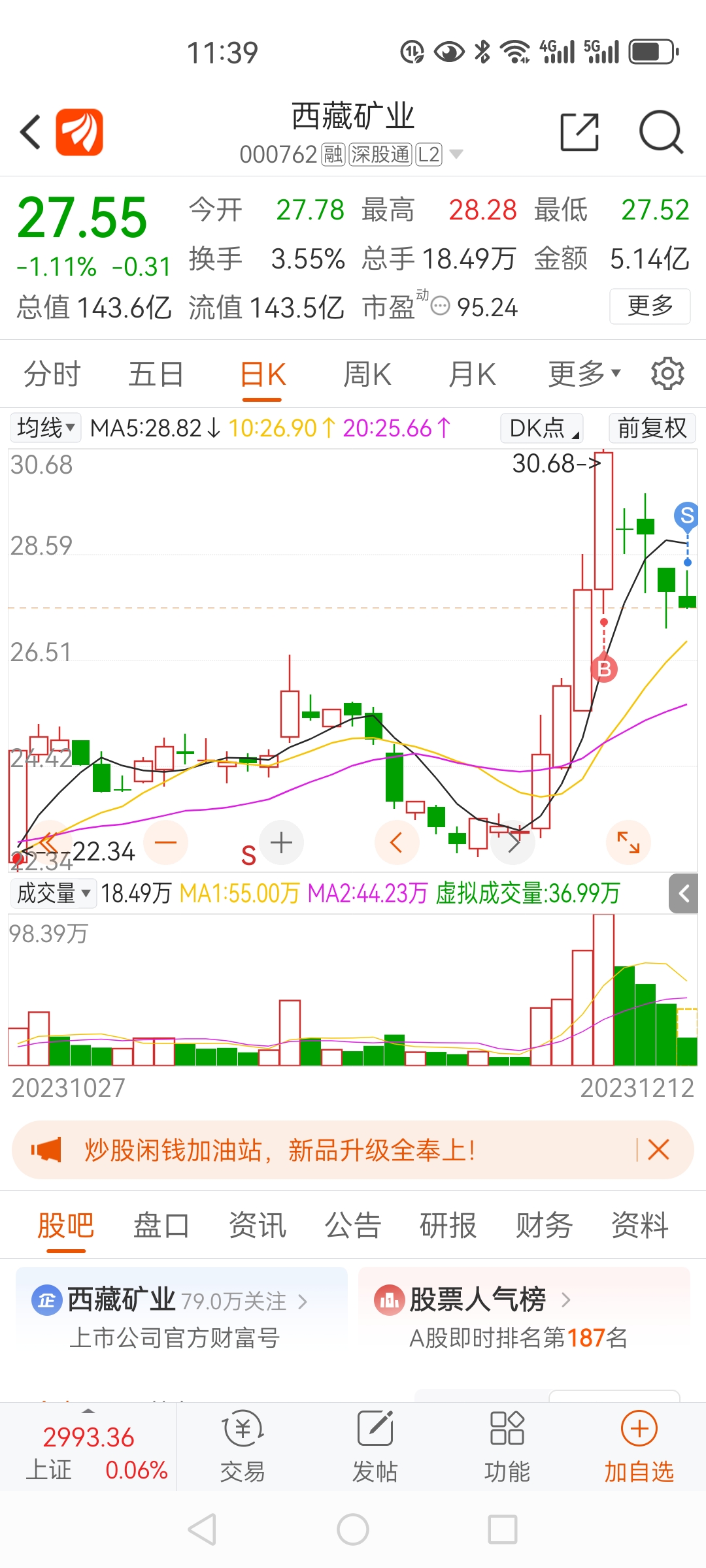Expand the chart to fullscreen
The image size is (706, 1568).
[628, 843]
